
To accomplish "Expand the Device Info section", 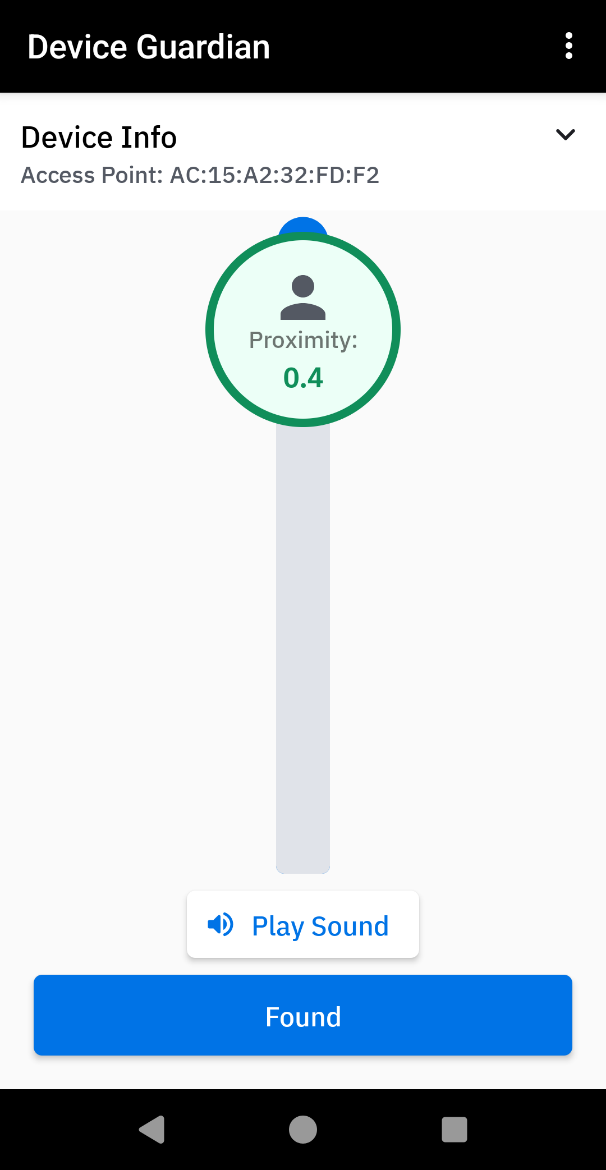I will point(565,135).
